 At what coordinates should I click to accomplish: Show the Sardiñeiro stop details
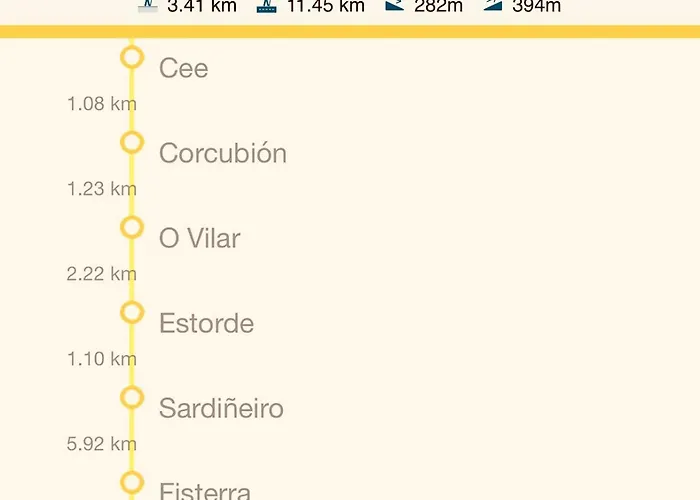220,408
